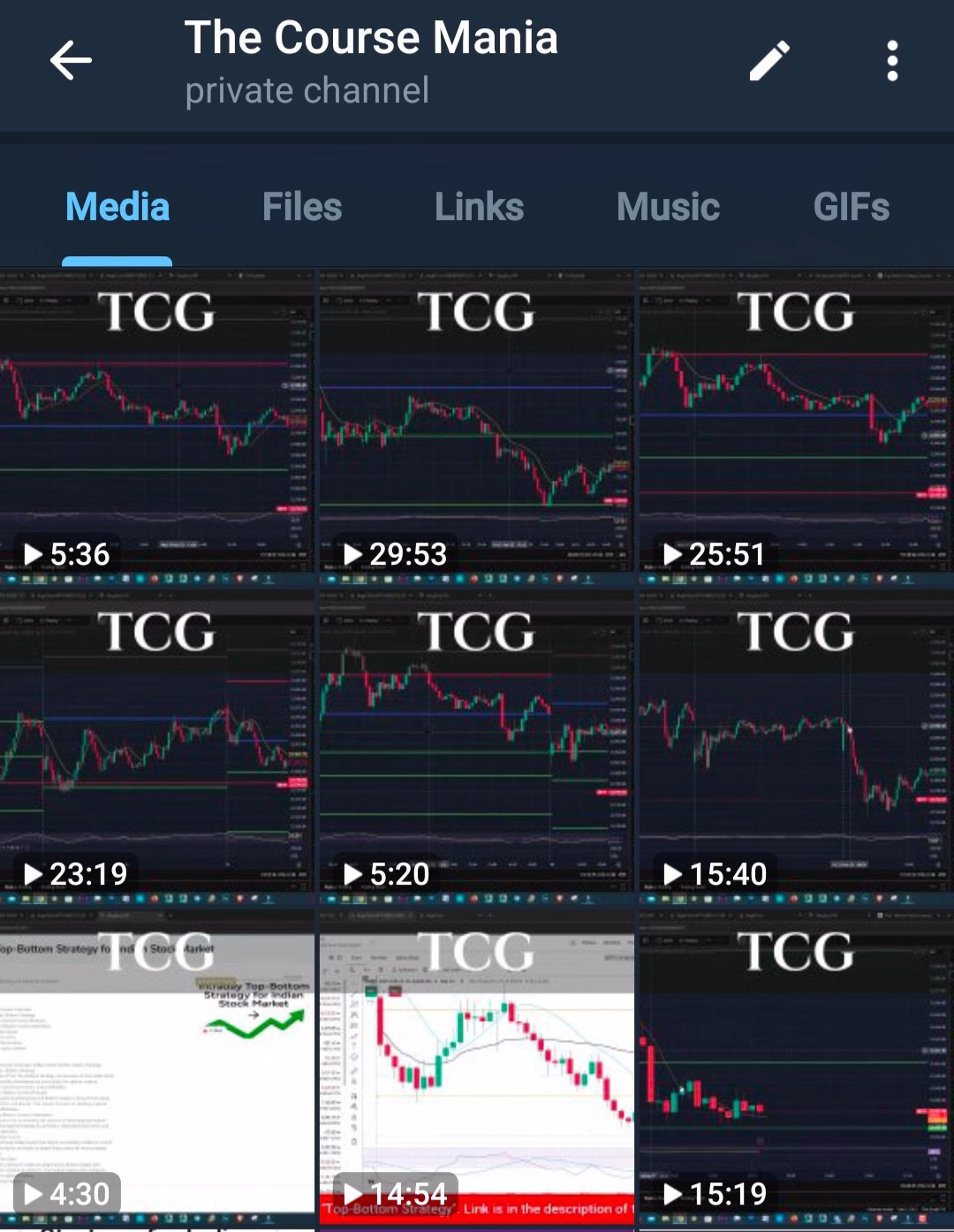Screen dimensions: 954x1232
Task: Play the 15:40 video
Action: tap(796, 744)
